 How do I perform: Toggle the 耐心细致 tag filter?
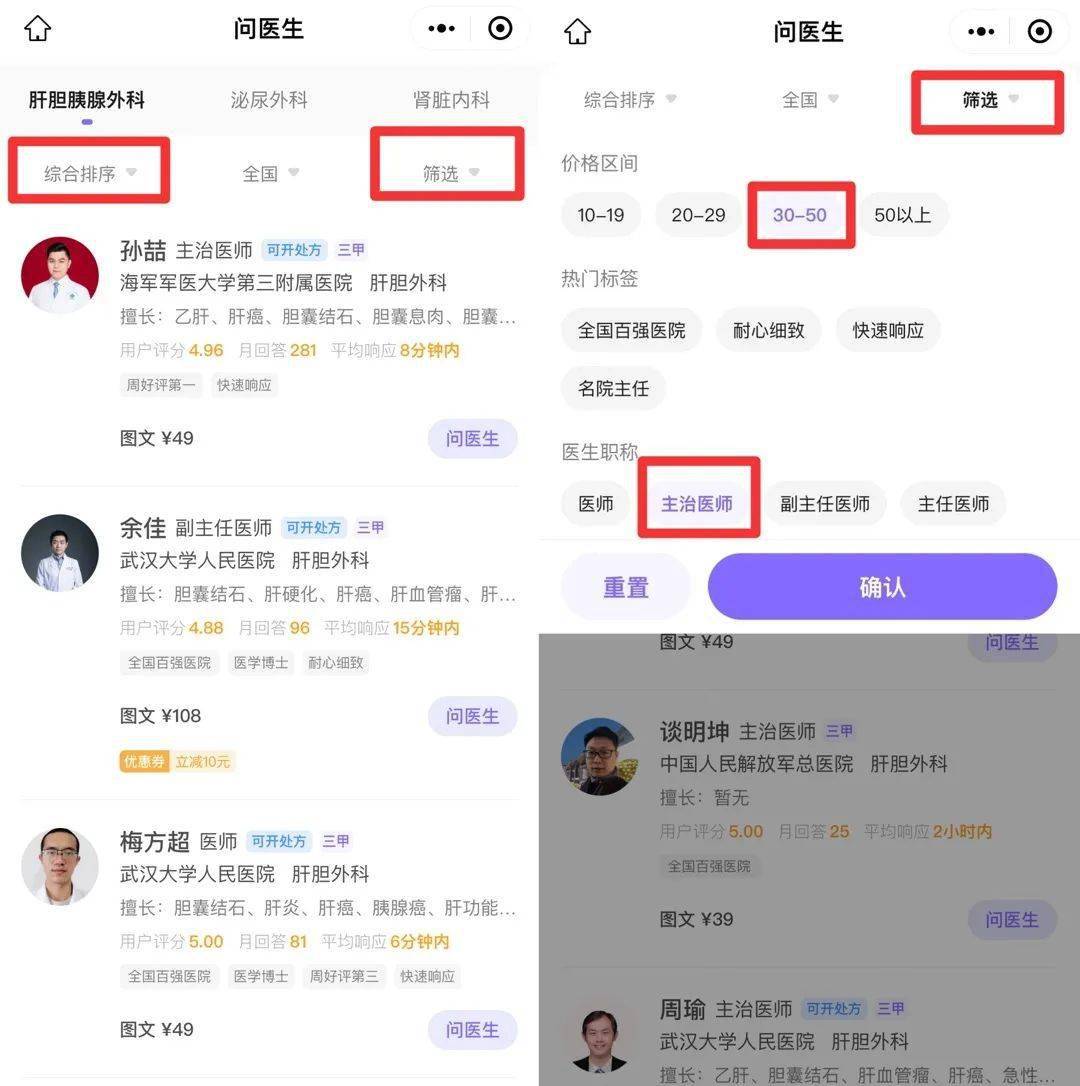point(768,329)
